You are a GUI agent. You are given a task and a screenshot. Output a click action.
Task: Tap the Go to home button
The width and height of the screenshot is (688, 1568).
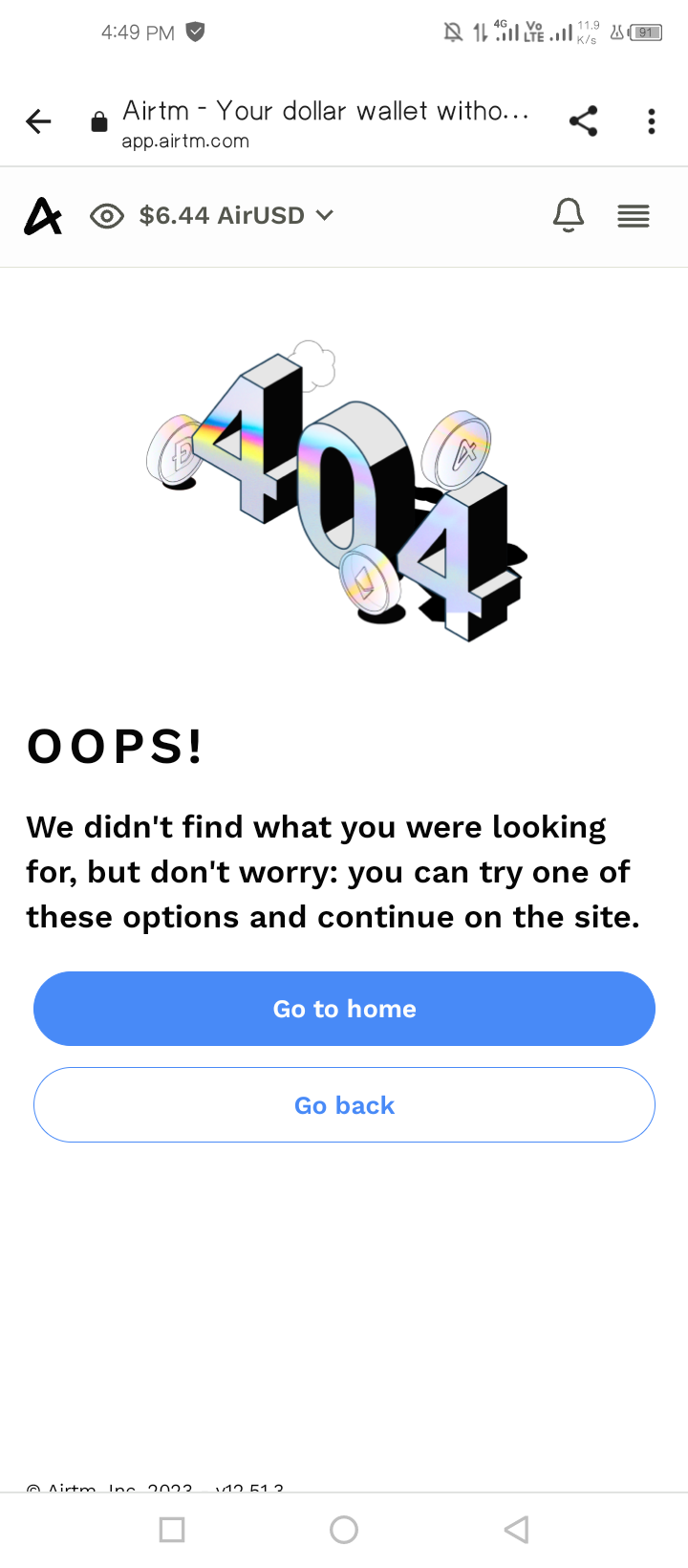coord(344,1009)
